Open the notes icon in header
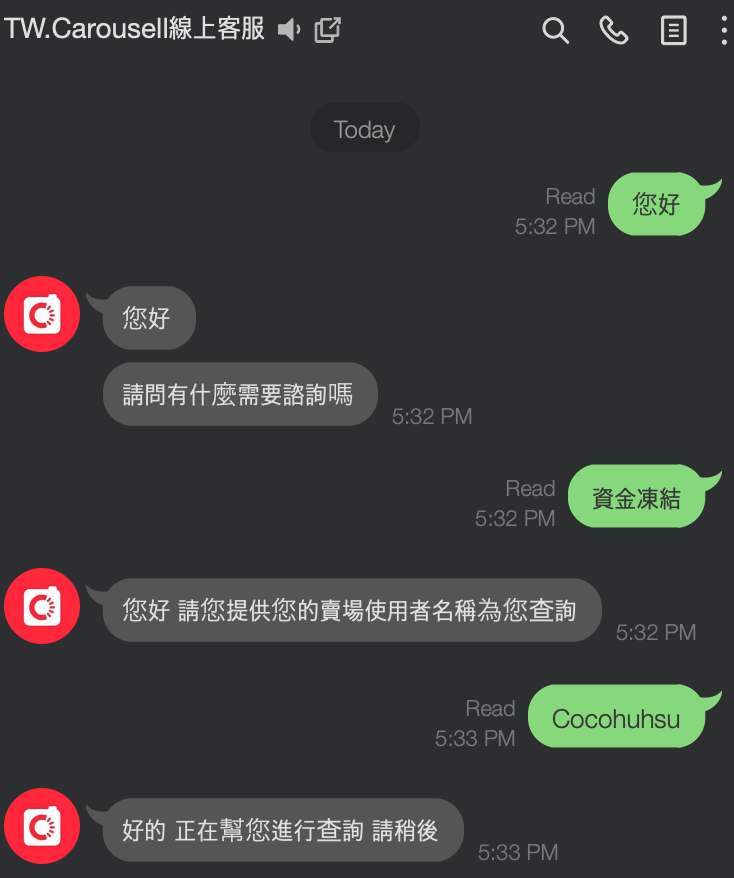The height and width of the screenshot is (878, 734). click(x=674, y=31)
